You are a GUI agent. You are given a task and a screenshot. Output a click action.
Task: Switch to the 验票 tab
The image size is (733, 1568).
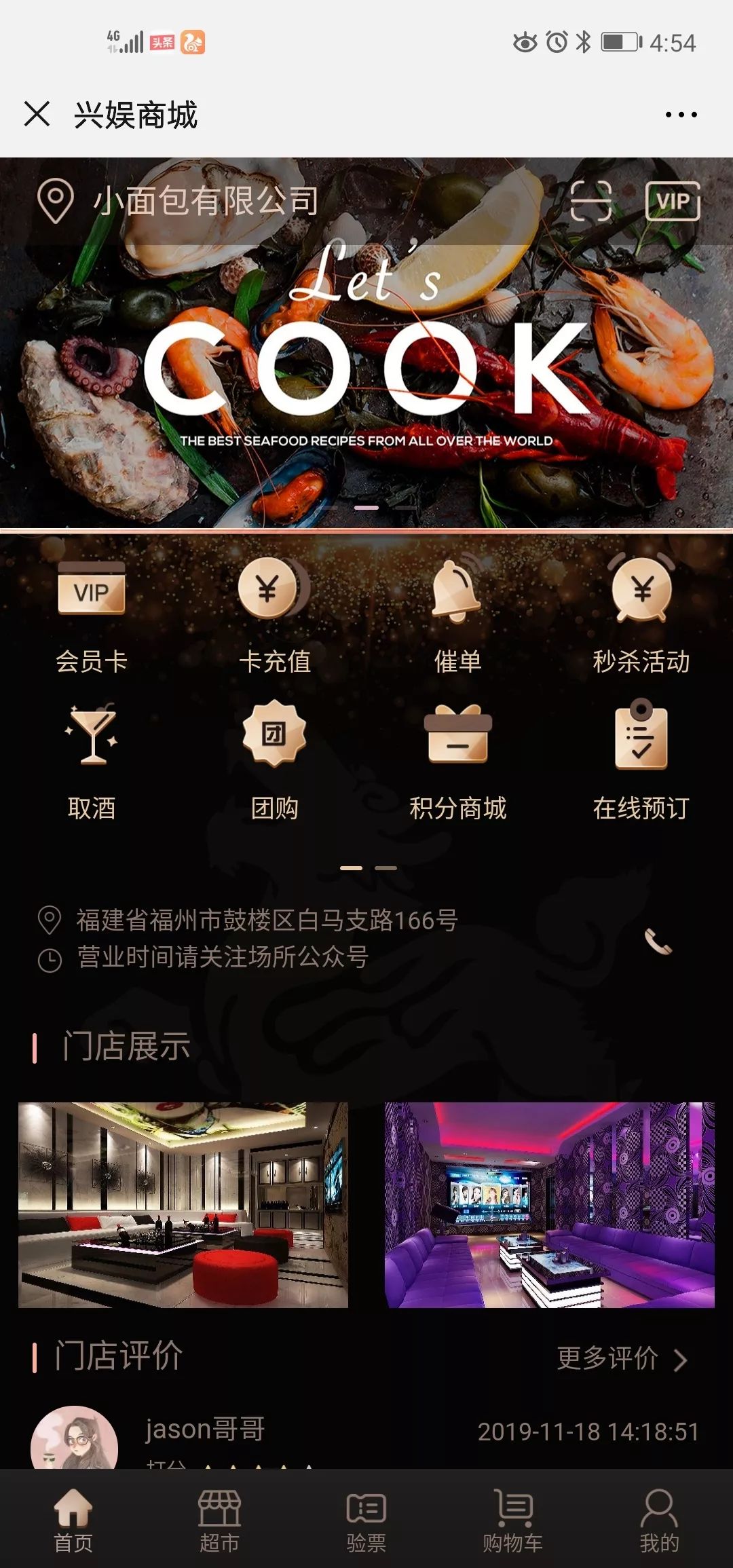point(366,1519)
